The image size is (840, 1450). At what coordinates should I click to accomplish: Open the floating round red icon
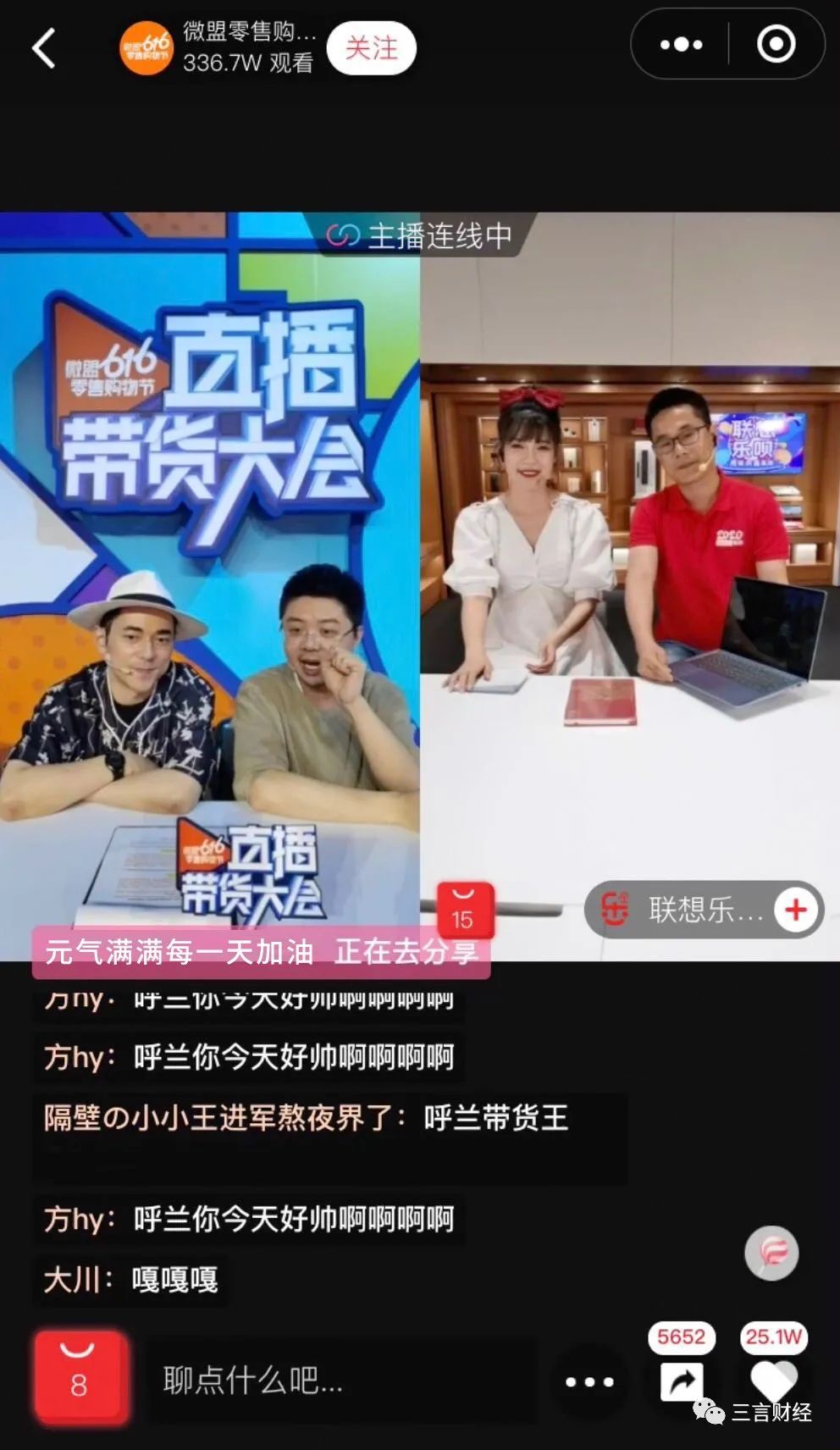(771, 1252)
